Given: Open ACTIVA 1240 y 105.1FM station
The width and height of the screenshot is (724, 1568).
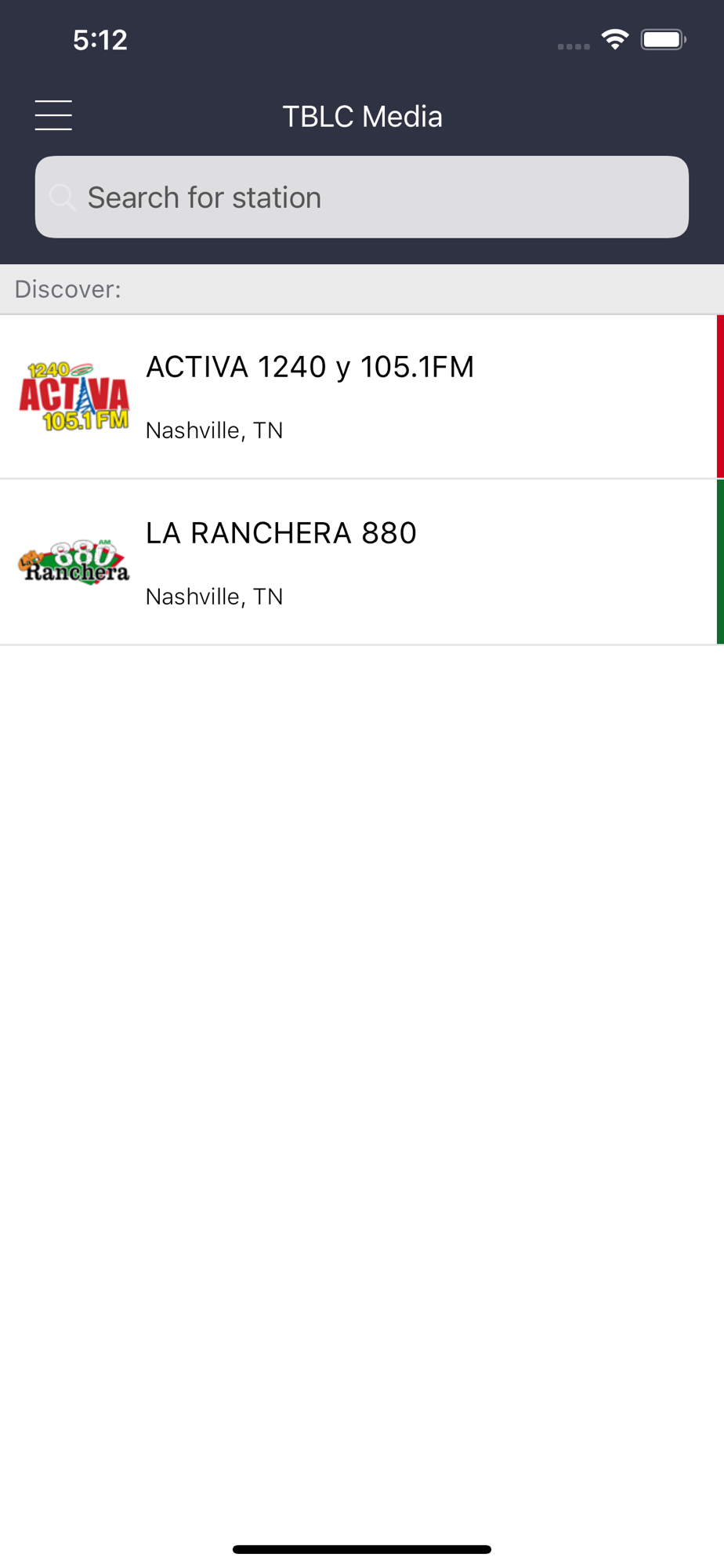Looking at the screenshot, I should coord(360,397).
